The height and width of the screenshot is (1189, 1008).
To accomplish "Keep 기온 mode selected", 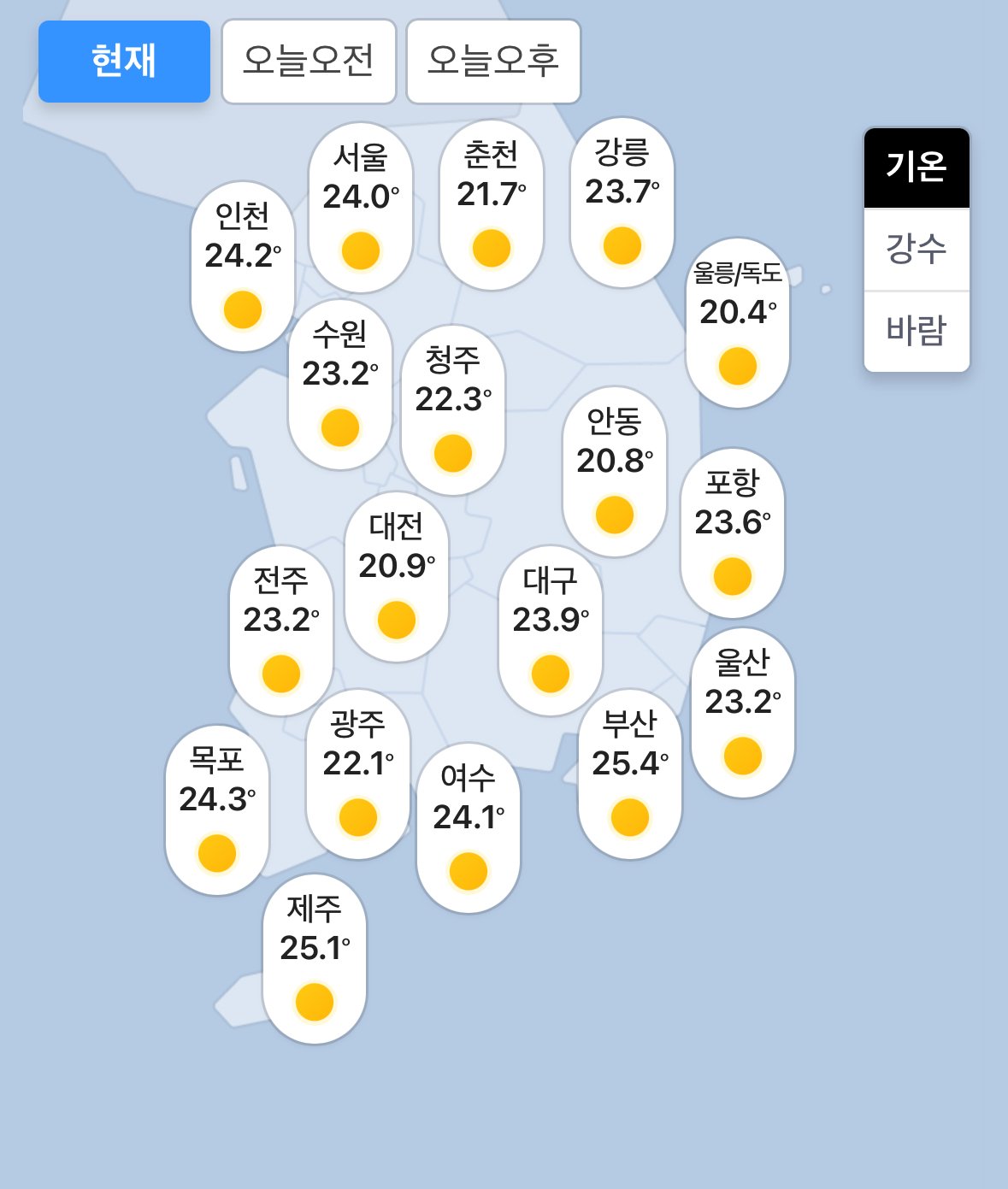I will pos(917,168).
